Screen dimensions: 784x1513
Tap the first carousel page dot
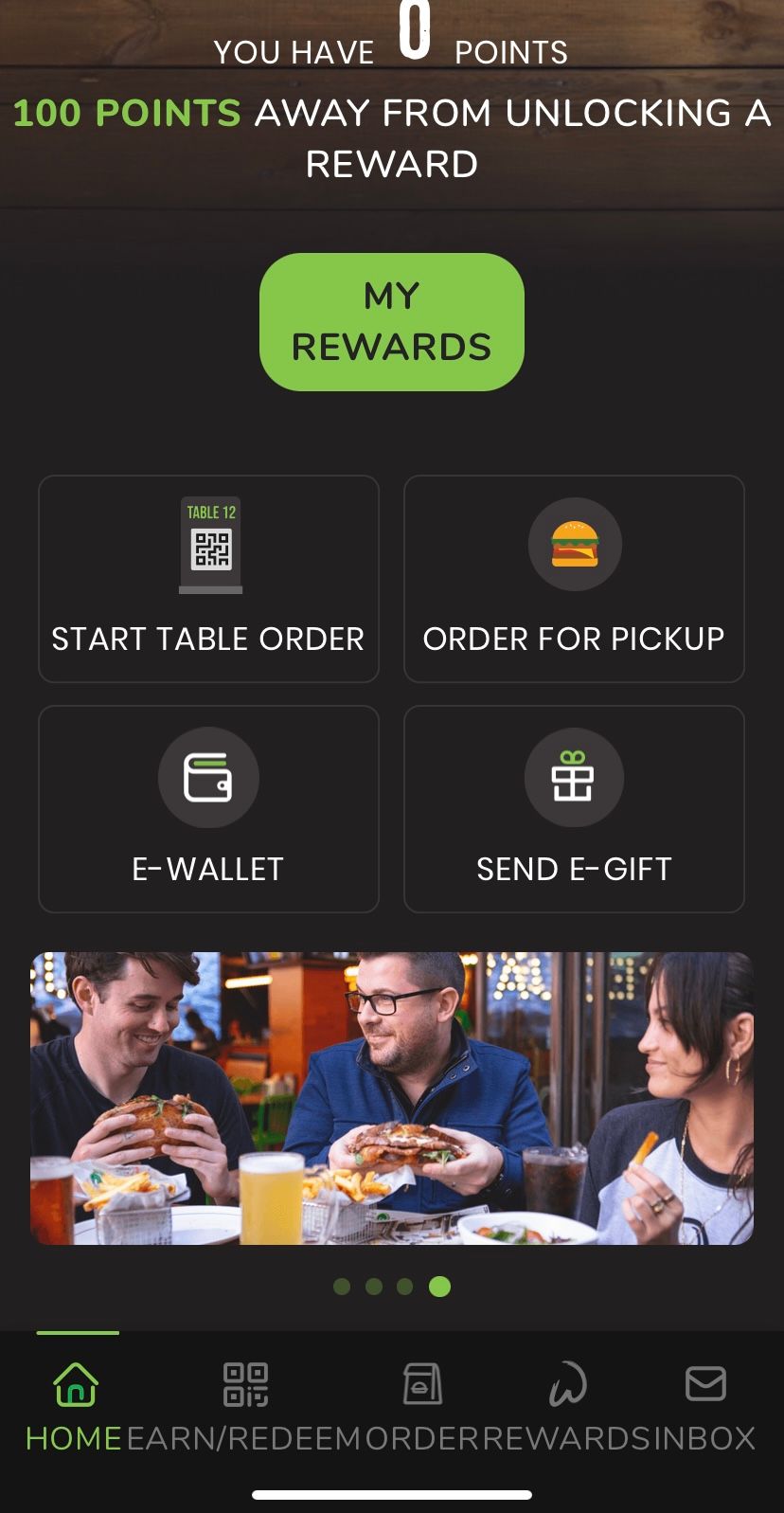tap(343, 1286)
